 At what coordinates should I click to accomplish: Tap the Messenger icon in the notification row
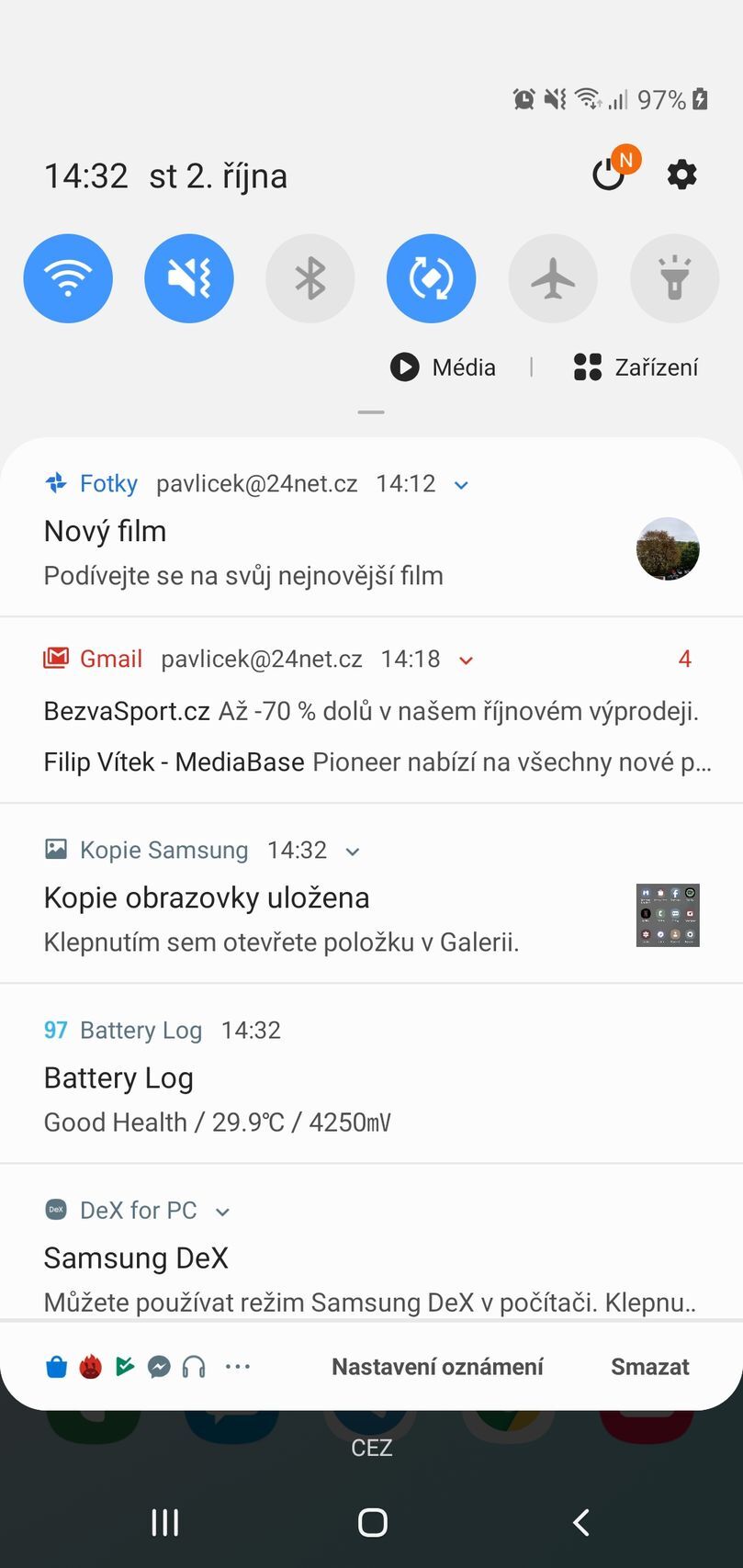click(159, 1366)
